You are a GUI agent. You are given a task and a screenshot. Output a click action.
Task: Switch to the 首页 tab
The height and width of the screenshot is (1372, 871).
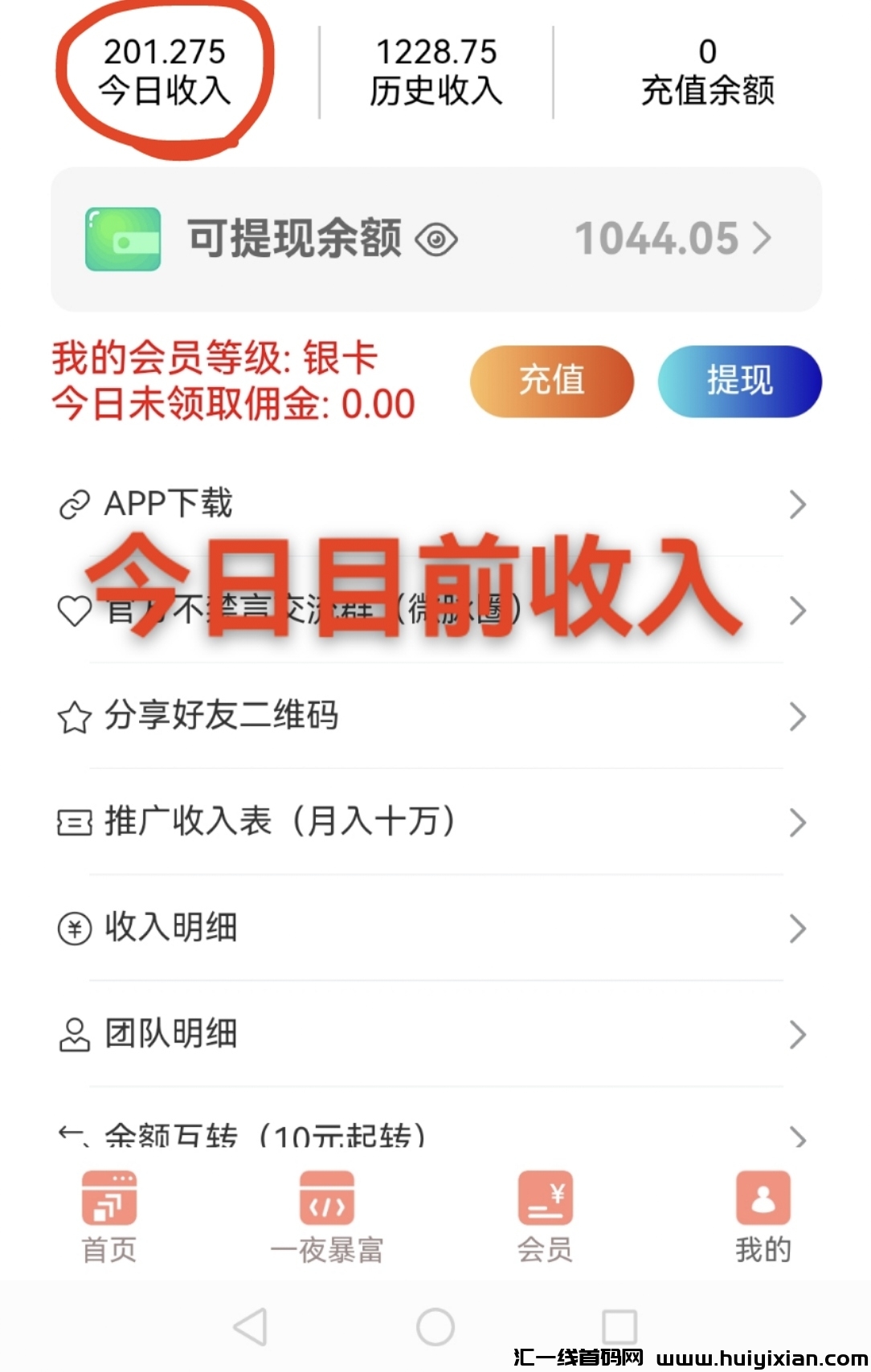point(109,1216)
